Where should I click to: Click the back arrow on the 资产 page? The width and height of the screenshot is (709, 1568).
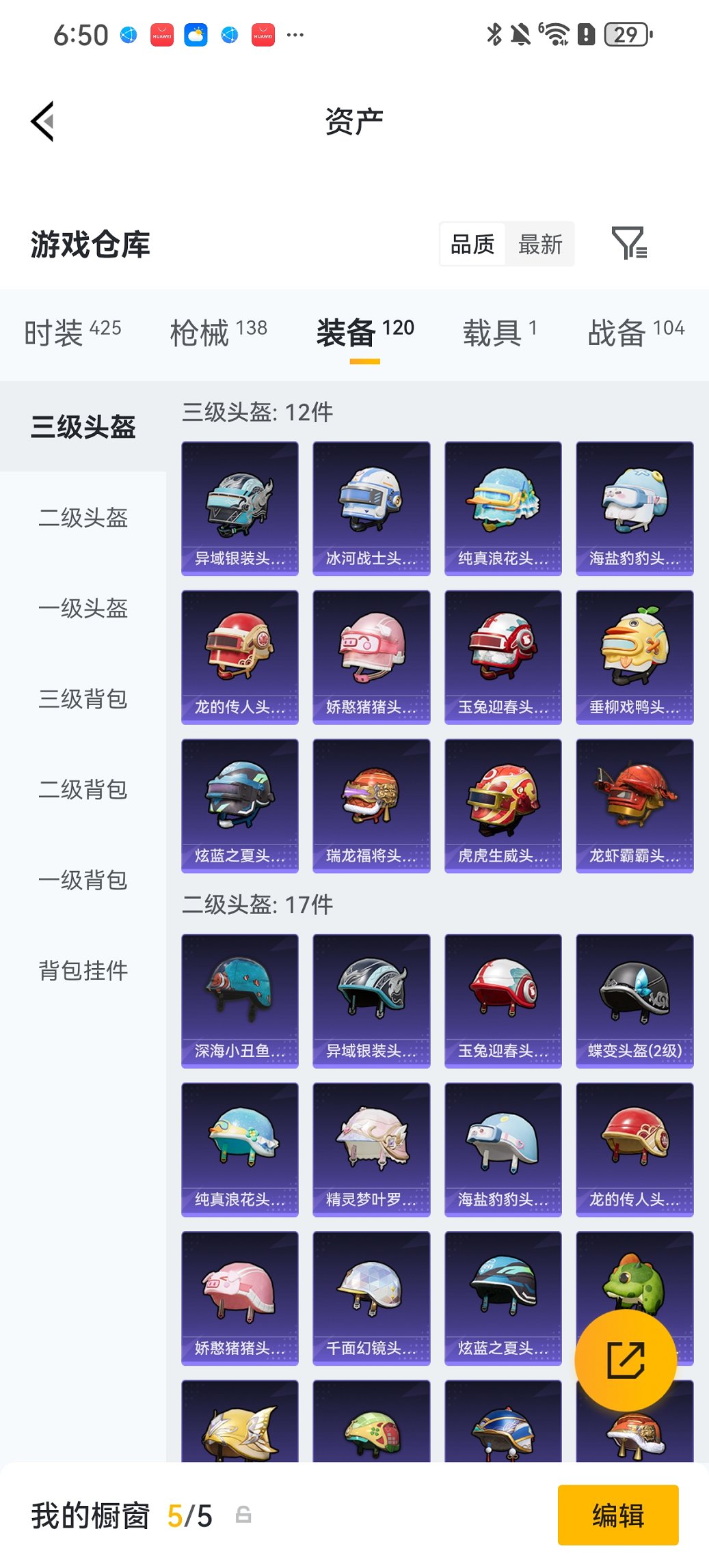pos(42,120)
